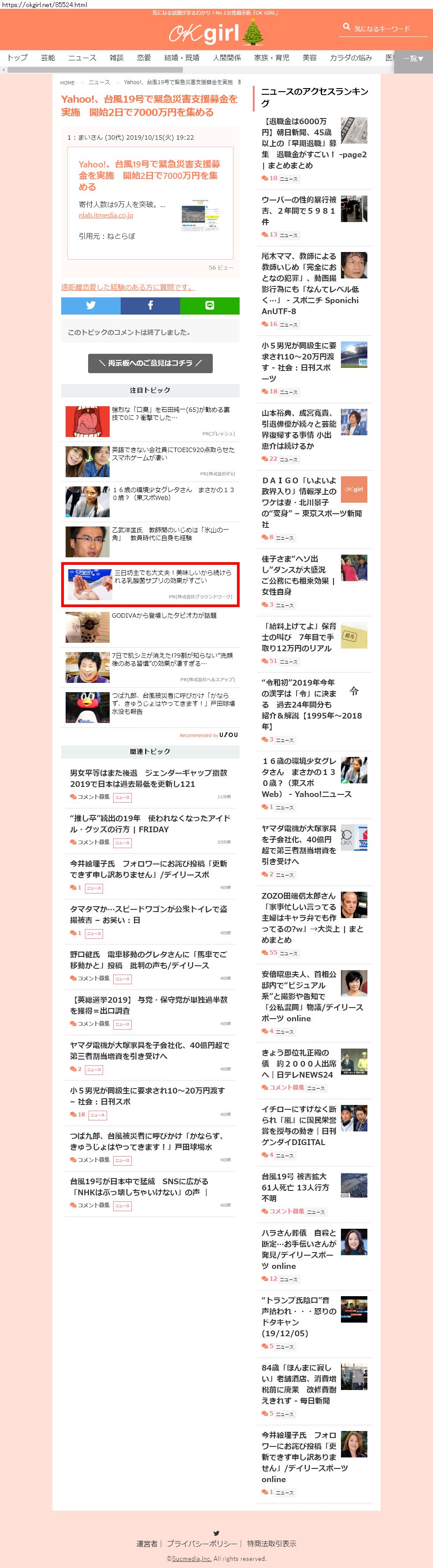
Task: Visit Sucmedia,Inc. link in footer
Action: [191, 1558]
